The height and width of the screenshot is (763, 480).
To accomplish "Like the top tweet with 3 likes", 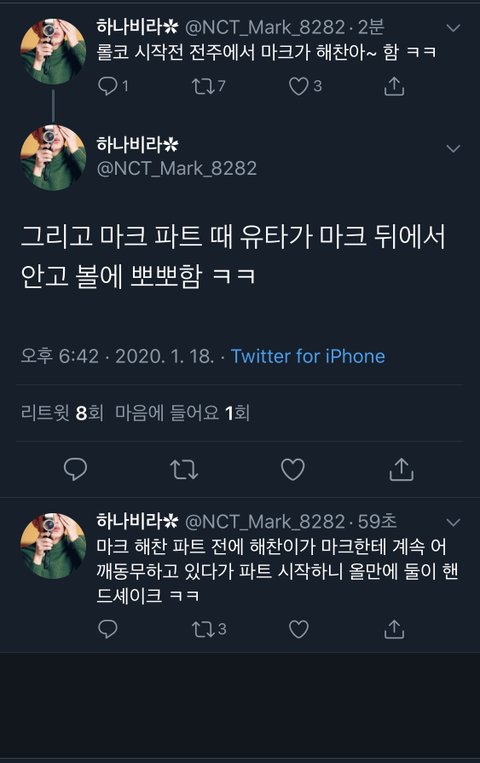I will click(298, 86).
